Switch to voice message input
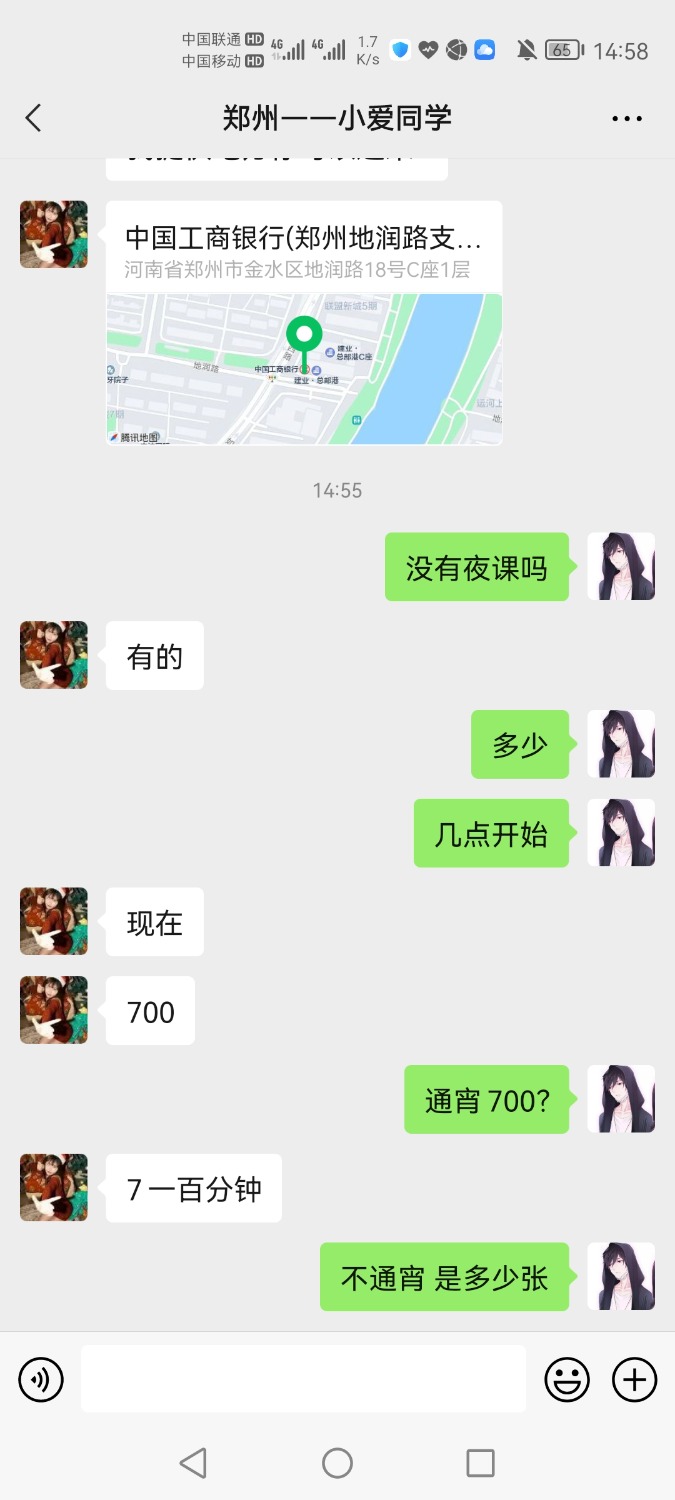The width and height of the screenshot is (675, 1500). click(x=41, y=1380)
